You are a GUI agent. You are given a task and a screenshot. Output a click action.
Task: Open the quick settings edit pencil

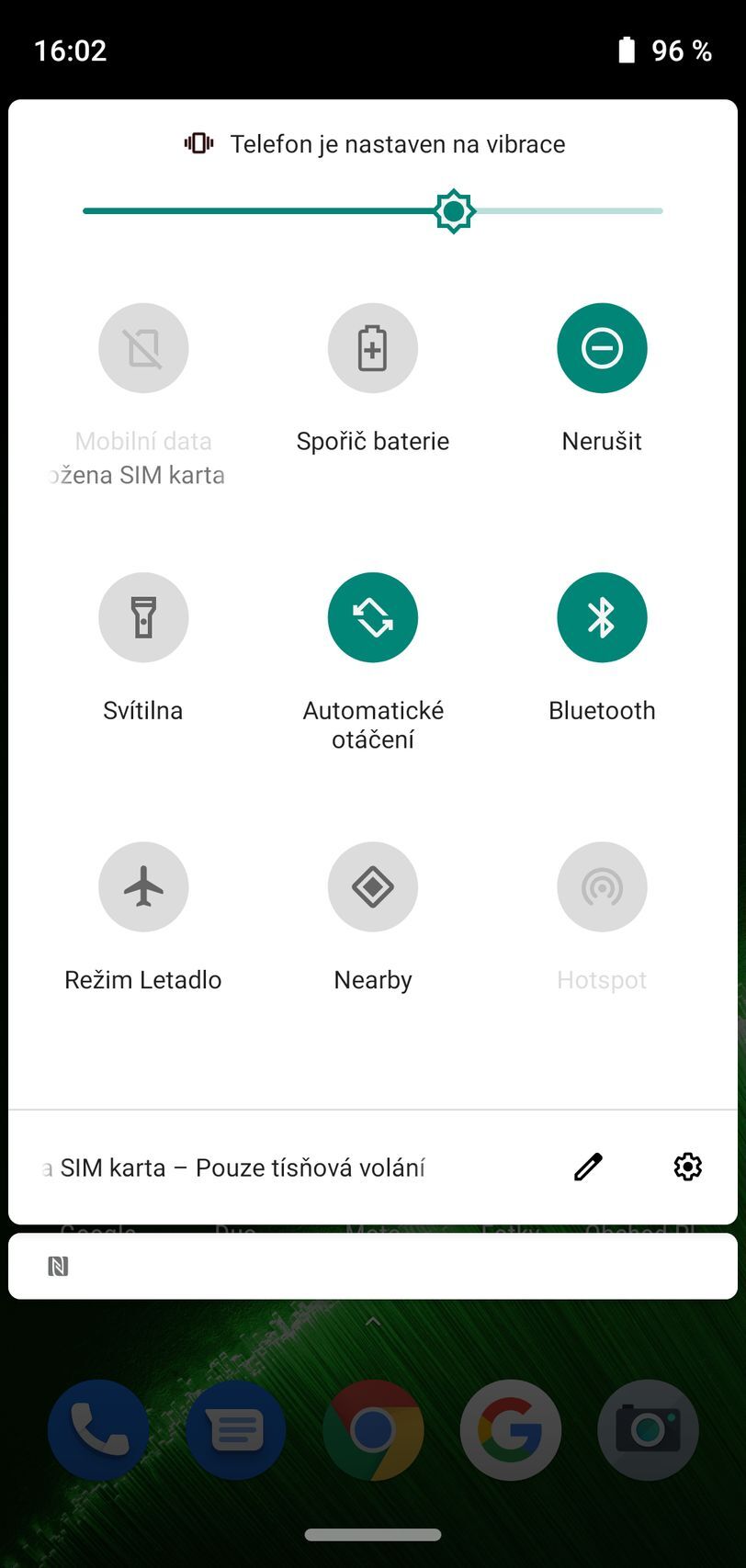point(587,1167)
